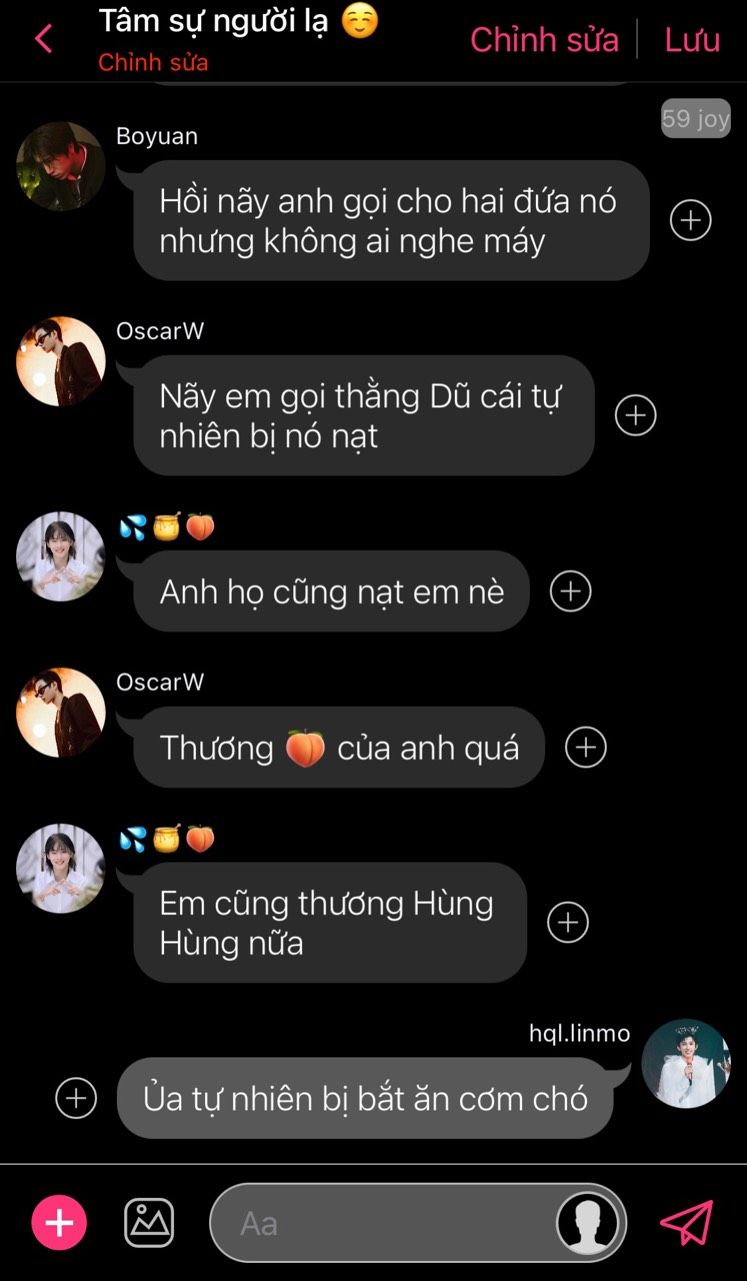Tap plus beside 'Hồi nãy anh gọi' message
The height and width of the screenshot is (1281, 747).
(690, 220)
